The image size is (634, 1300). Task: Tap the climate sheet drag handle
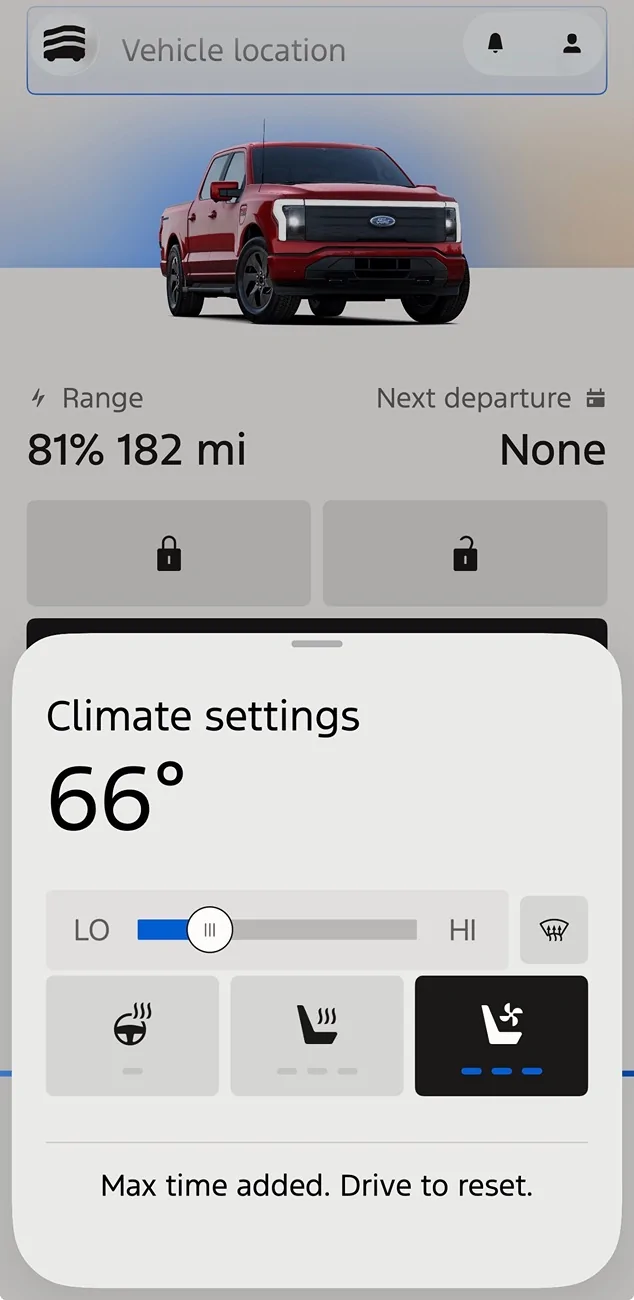coord(317,644)
